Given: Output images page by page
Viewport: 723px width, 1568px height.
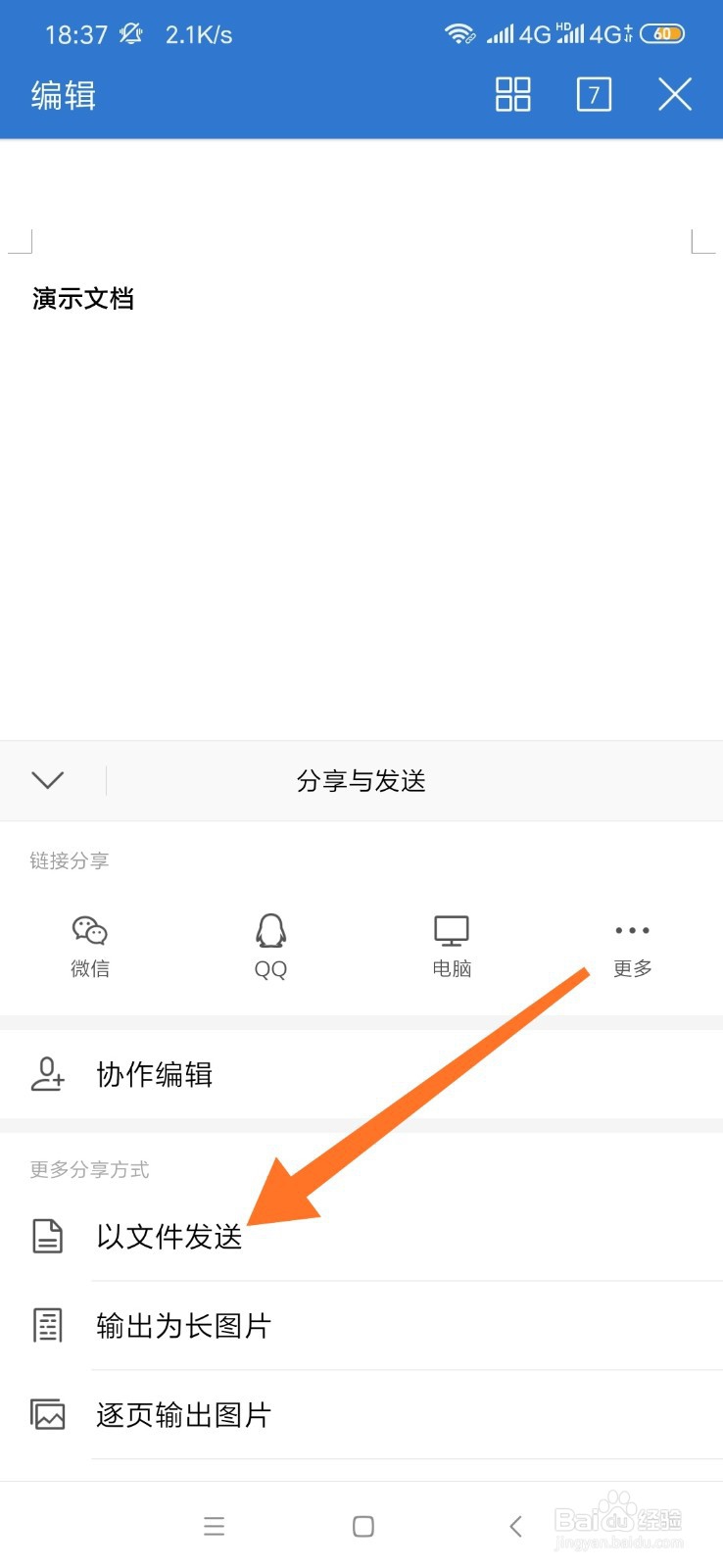Looking at the screenshot, I should pos(180,1414).
